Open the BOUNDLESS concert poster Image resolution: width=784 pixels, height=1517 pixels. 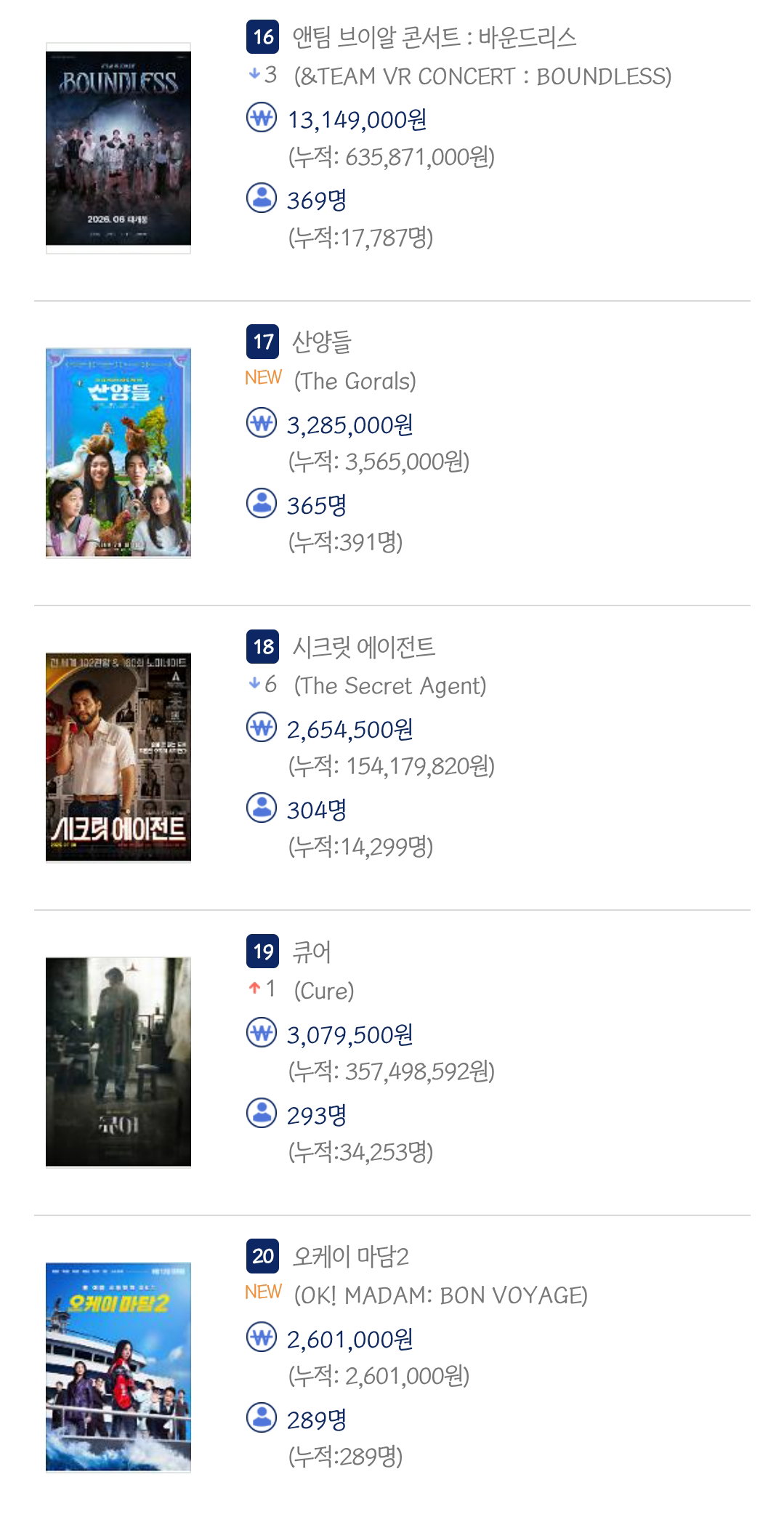tap(118, 148)
